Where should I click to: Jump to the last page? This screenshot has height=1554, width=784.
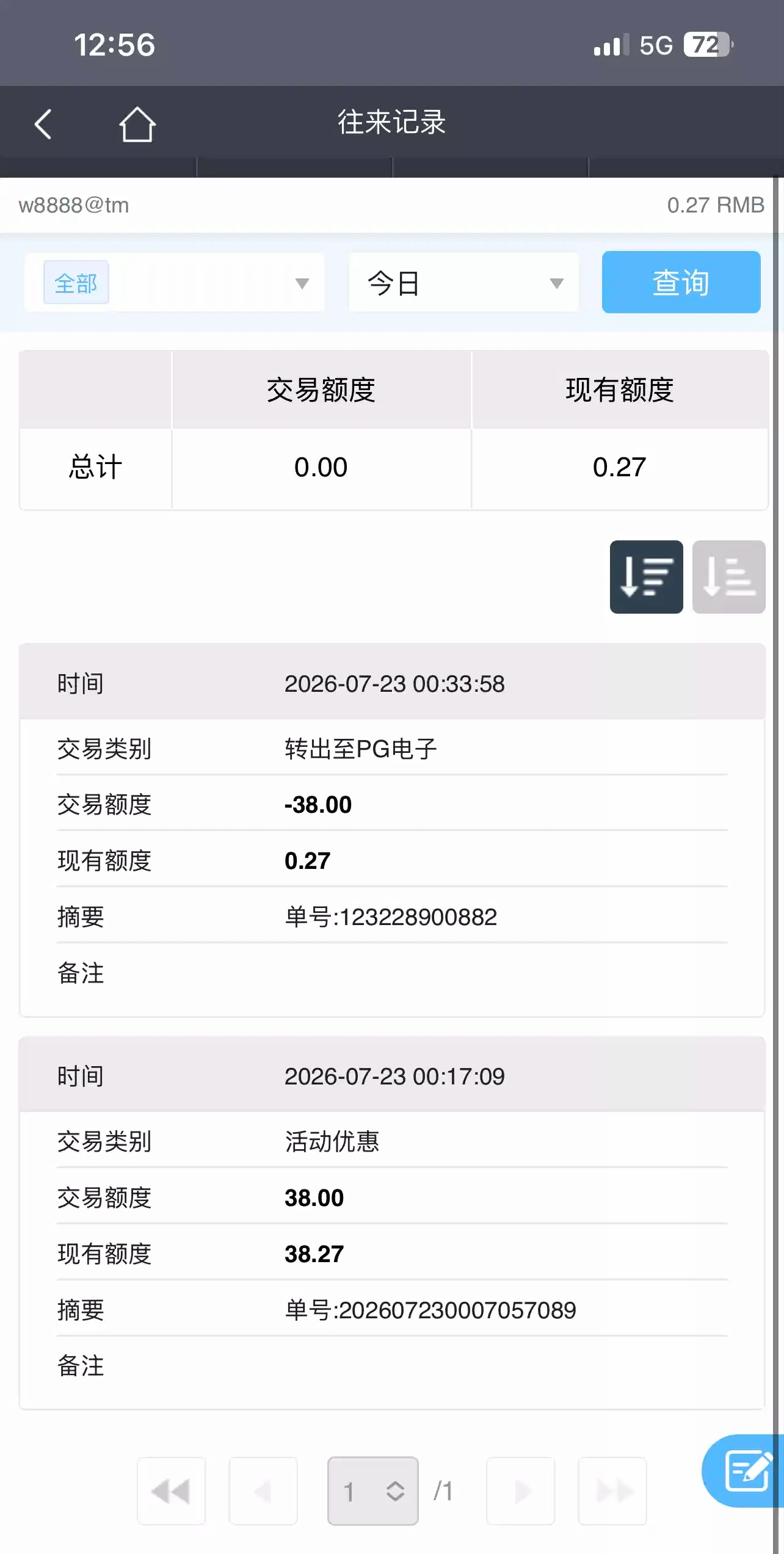point(612,1491)
